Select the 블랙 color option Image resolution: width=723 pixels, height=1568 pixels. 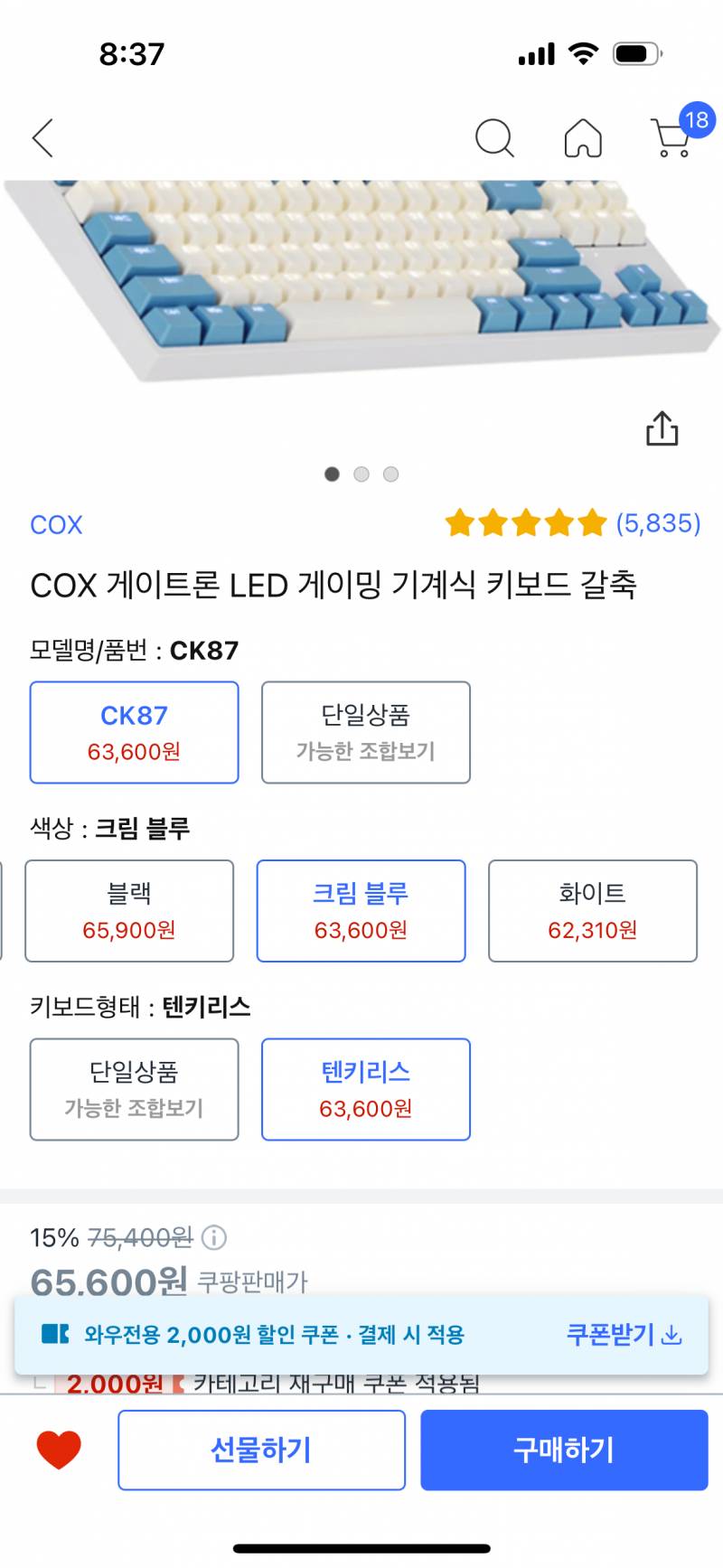pos(129,911)
